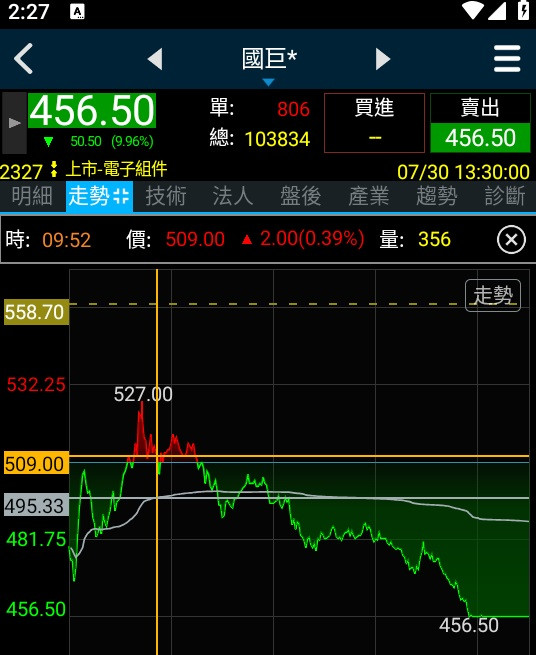Screen dimensions: 536x655
Task: Close the crosshair info bar
Action: pos(511,240)
